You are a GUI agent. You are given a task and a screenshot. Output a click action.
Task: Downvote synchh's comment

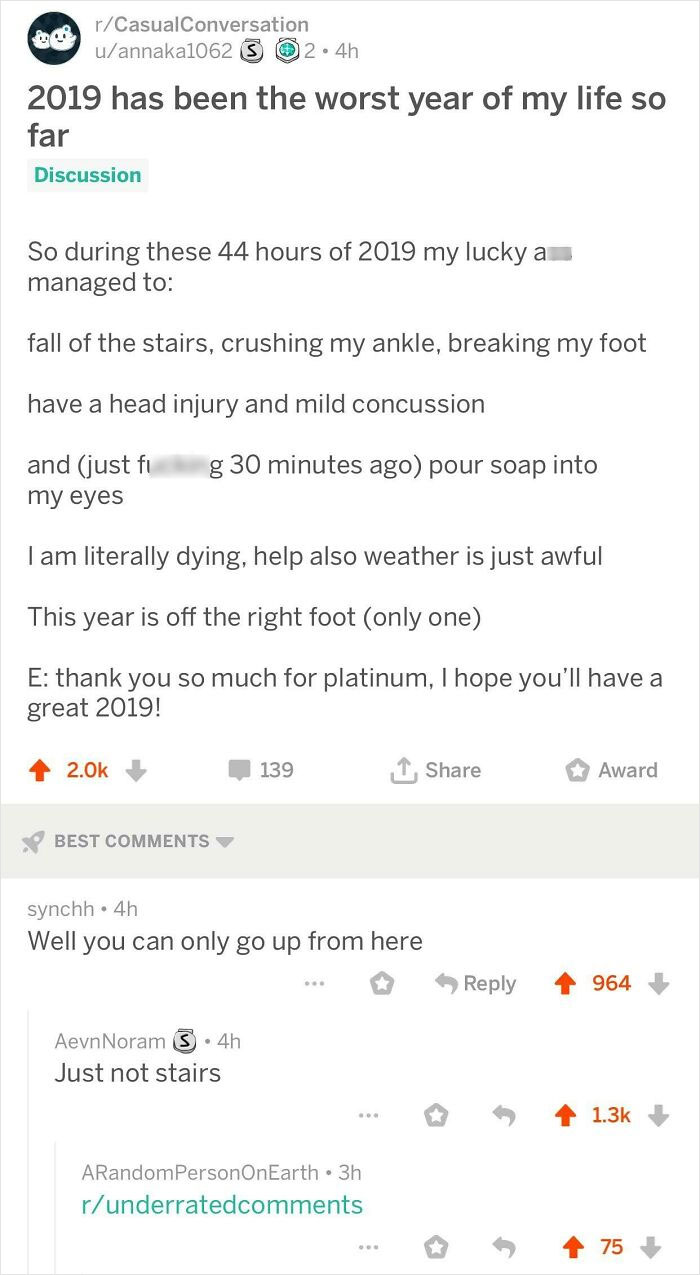658,984
